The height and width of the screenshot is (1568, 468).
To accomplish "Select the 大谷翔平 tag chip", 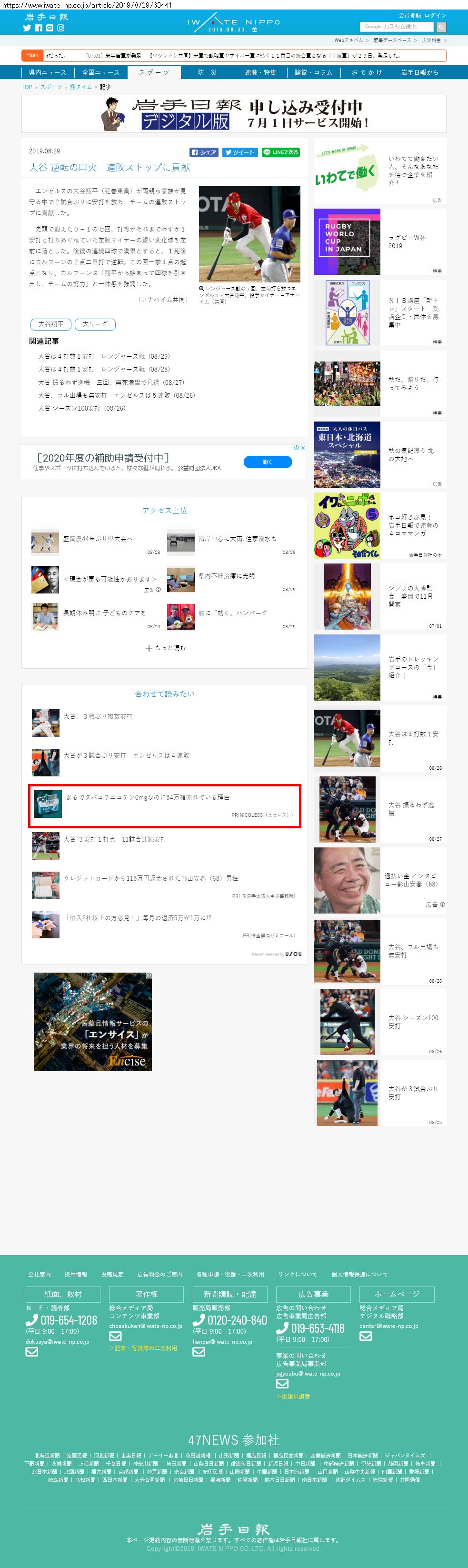I will (x=50, y=324).
